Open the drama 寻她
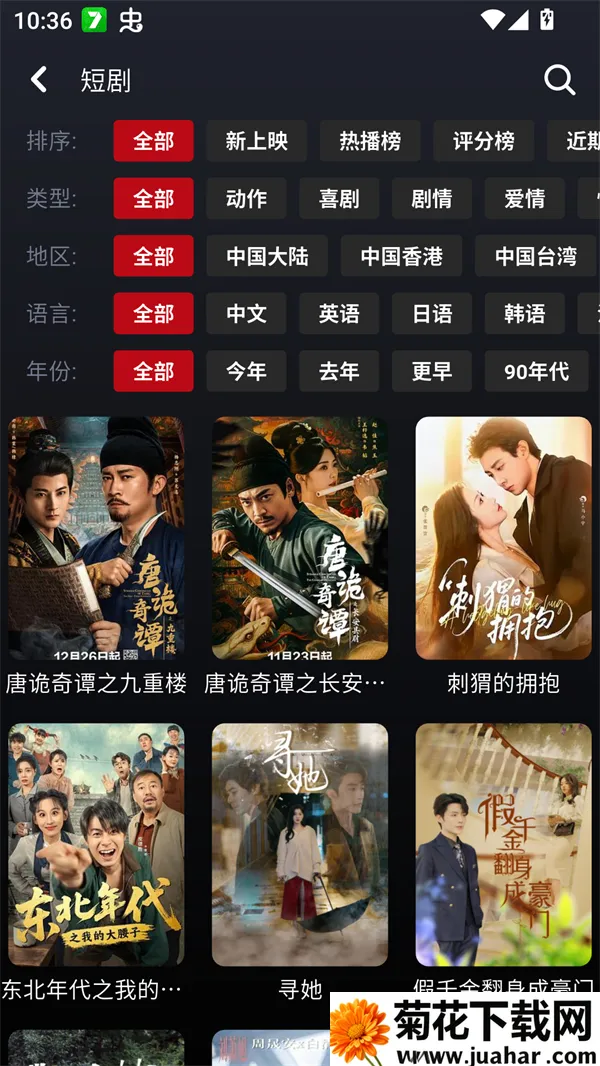 pos(299,845)
